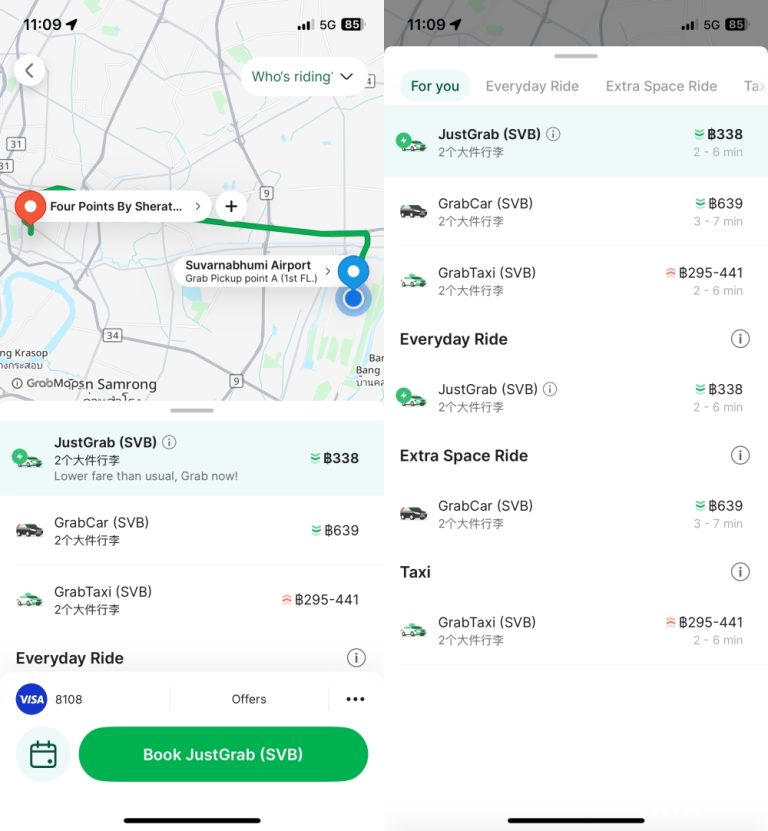Screen dimensions: 768x831
Task: Book JustGrab (SVB)
Action: click(223, 754)
